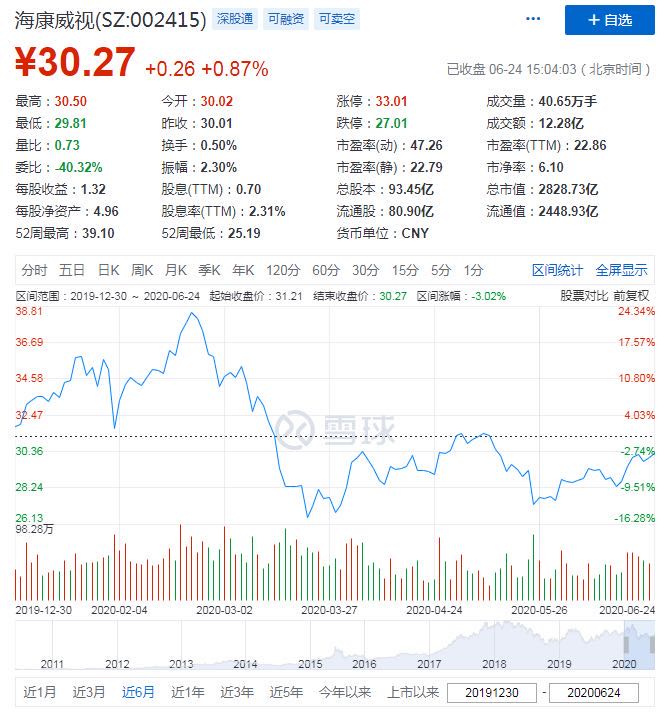Set range to 近1年
Viewport: 668px width, 713px height.
(x=187, y=692)
